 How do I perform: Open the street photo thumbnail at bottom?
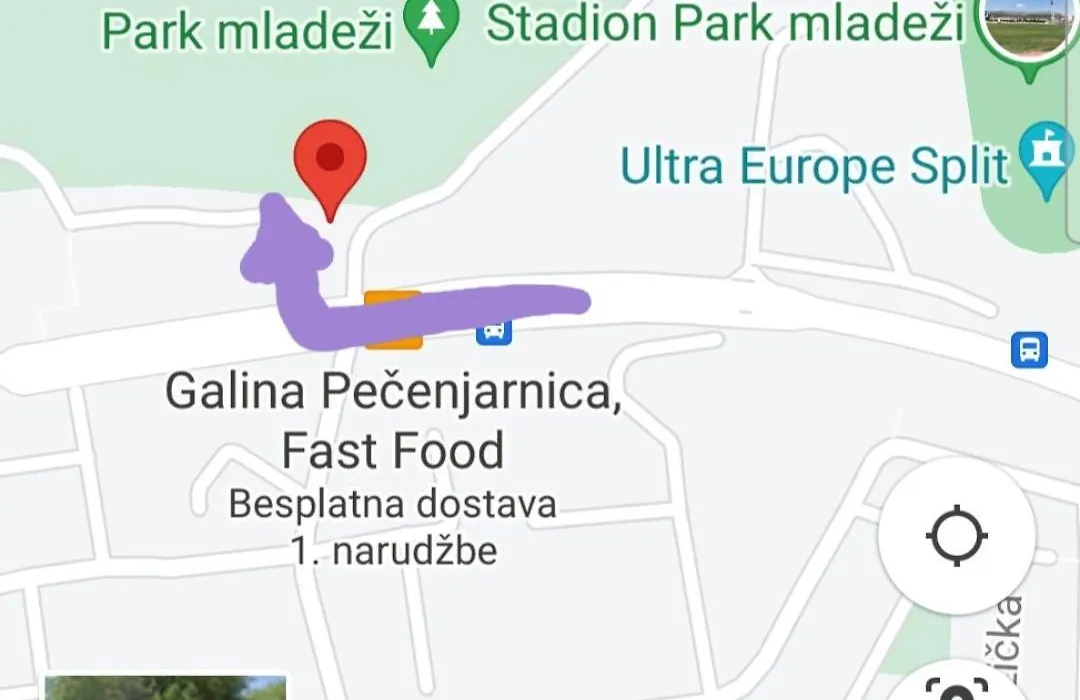(x=165, y=687)
